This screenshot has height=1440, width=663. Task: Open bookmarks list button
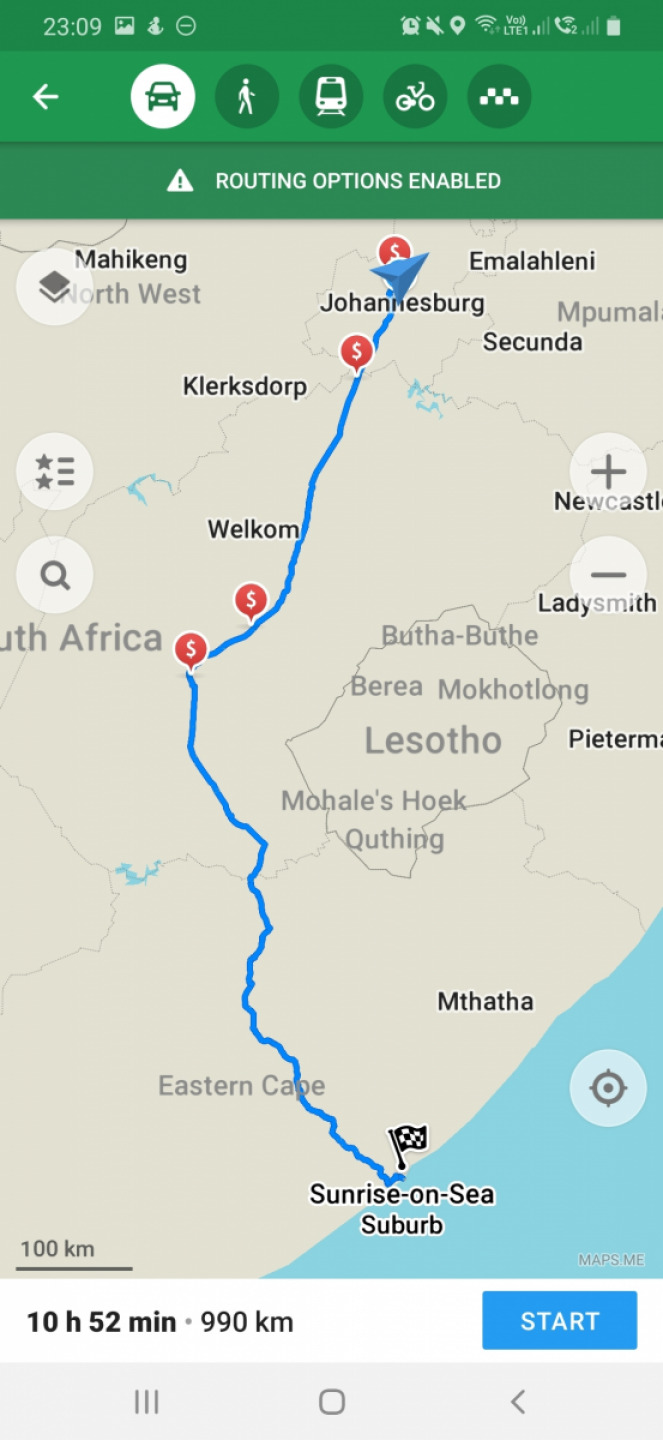click(55, 471)
